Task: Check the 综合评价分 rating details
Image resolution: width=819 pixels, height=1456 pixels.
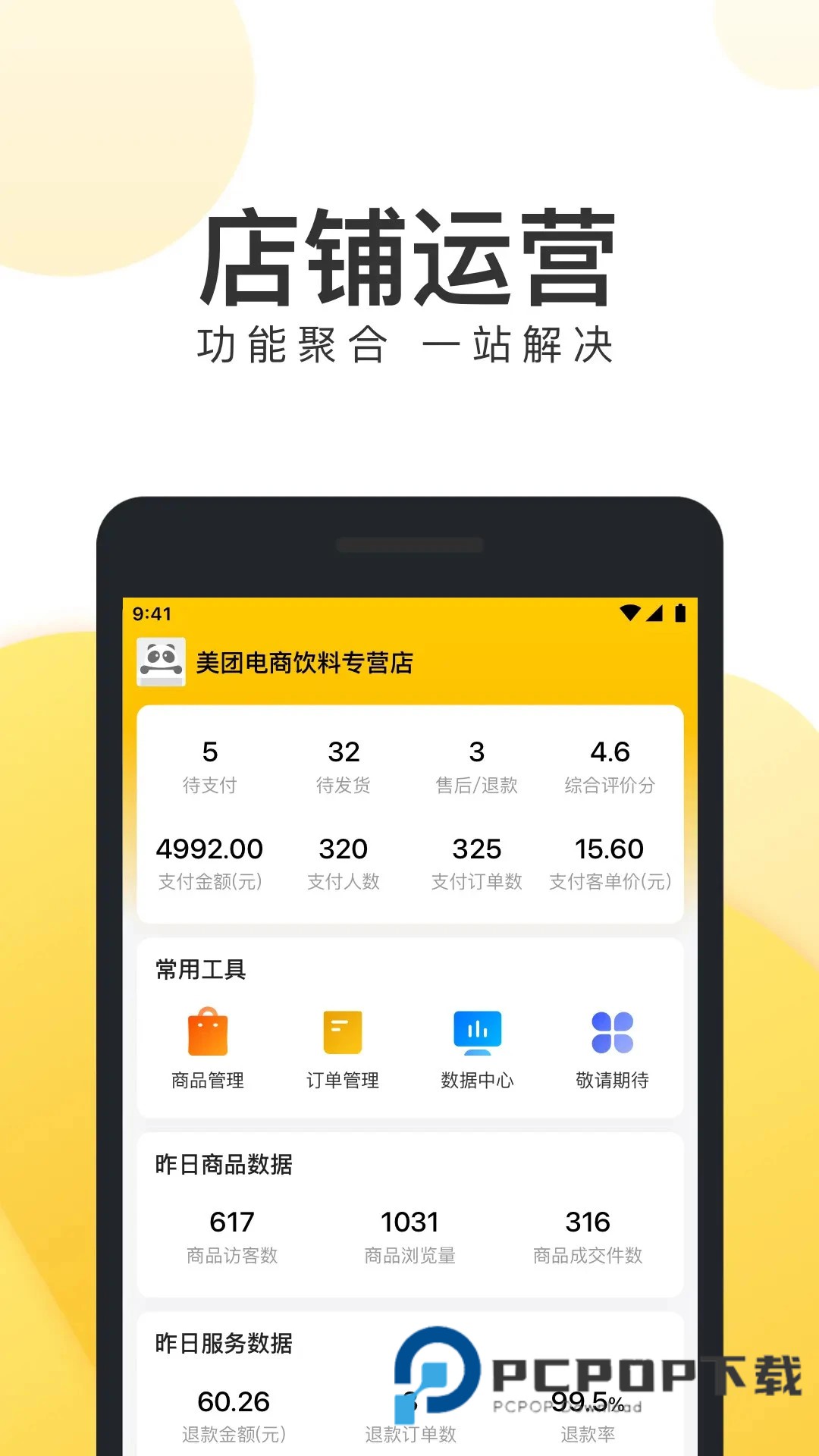Action: [611, 766]
